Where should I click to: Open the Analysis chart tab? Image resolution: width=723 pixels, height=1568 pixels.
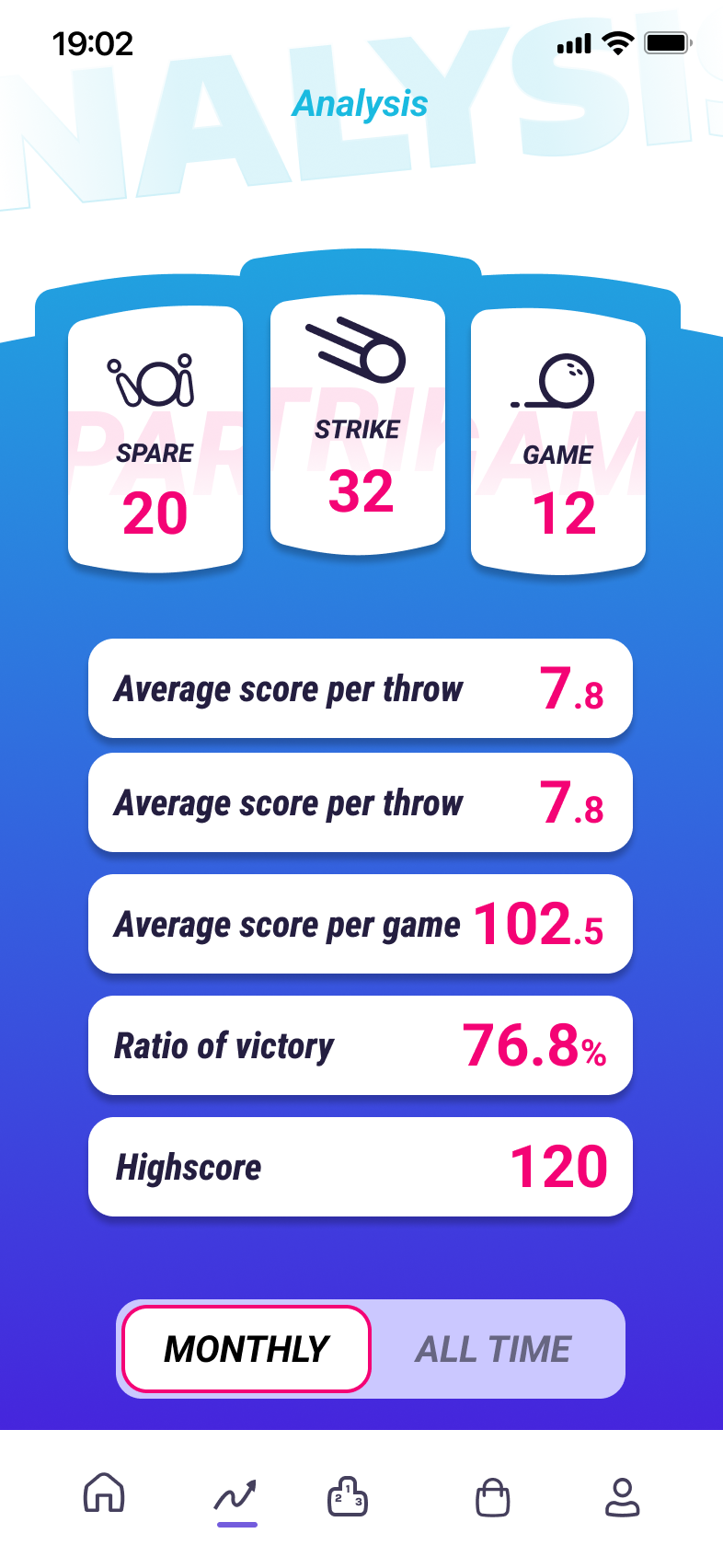(x=236, y=1496)
